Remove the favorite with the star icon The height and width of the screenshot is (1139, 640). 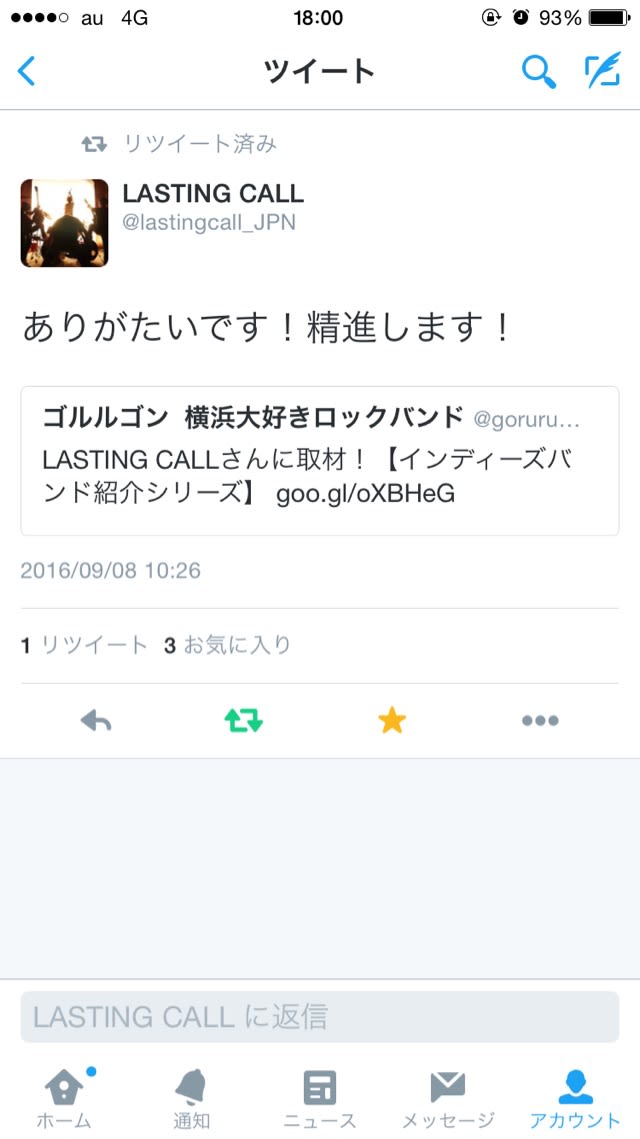392,721
